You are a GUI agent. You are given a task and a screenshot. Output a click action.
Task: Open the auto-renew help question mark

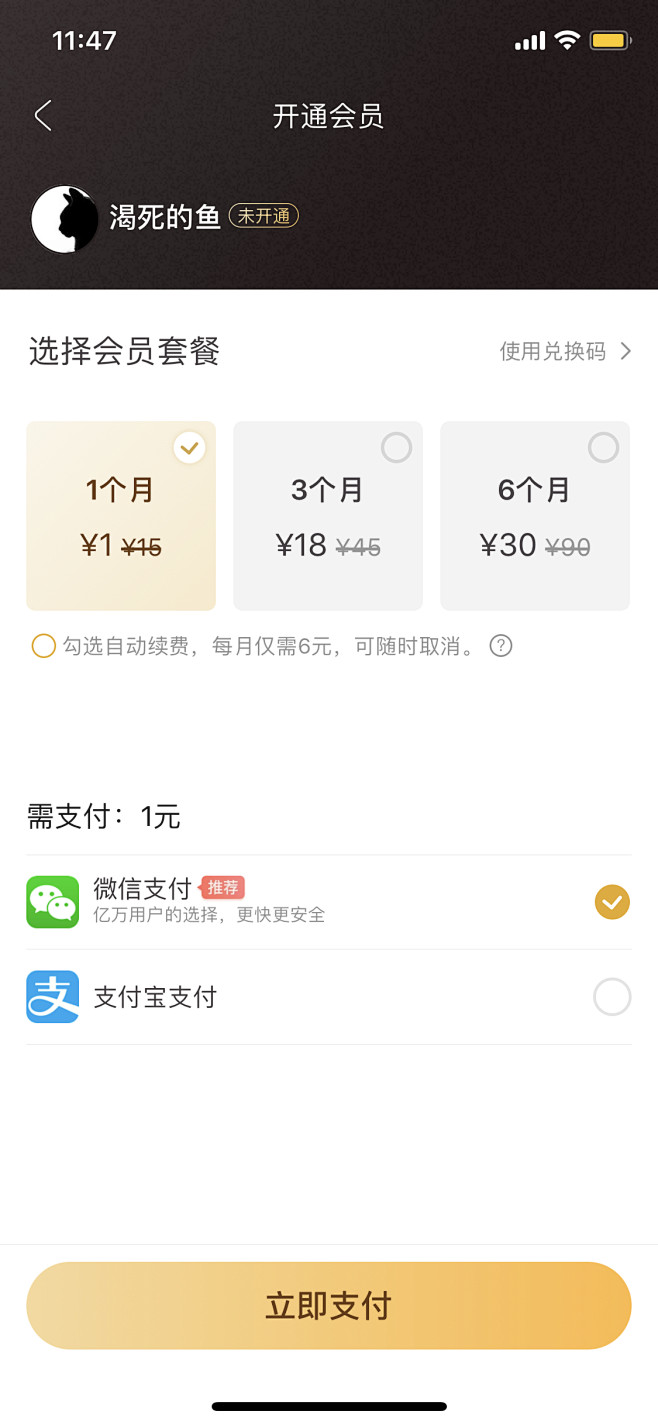pyautogui.click(x=501, y=646)
